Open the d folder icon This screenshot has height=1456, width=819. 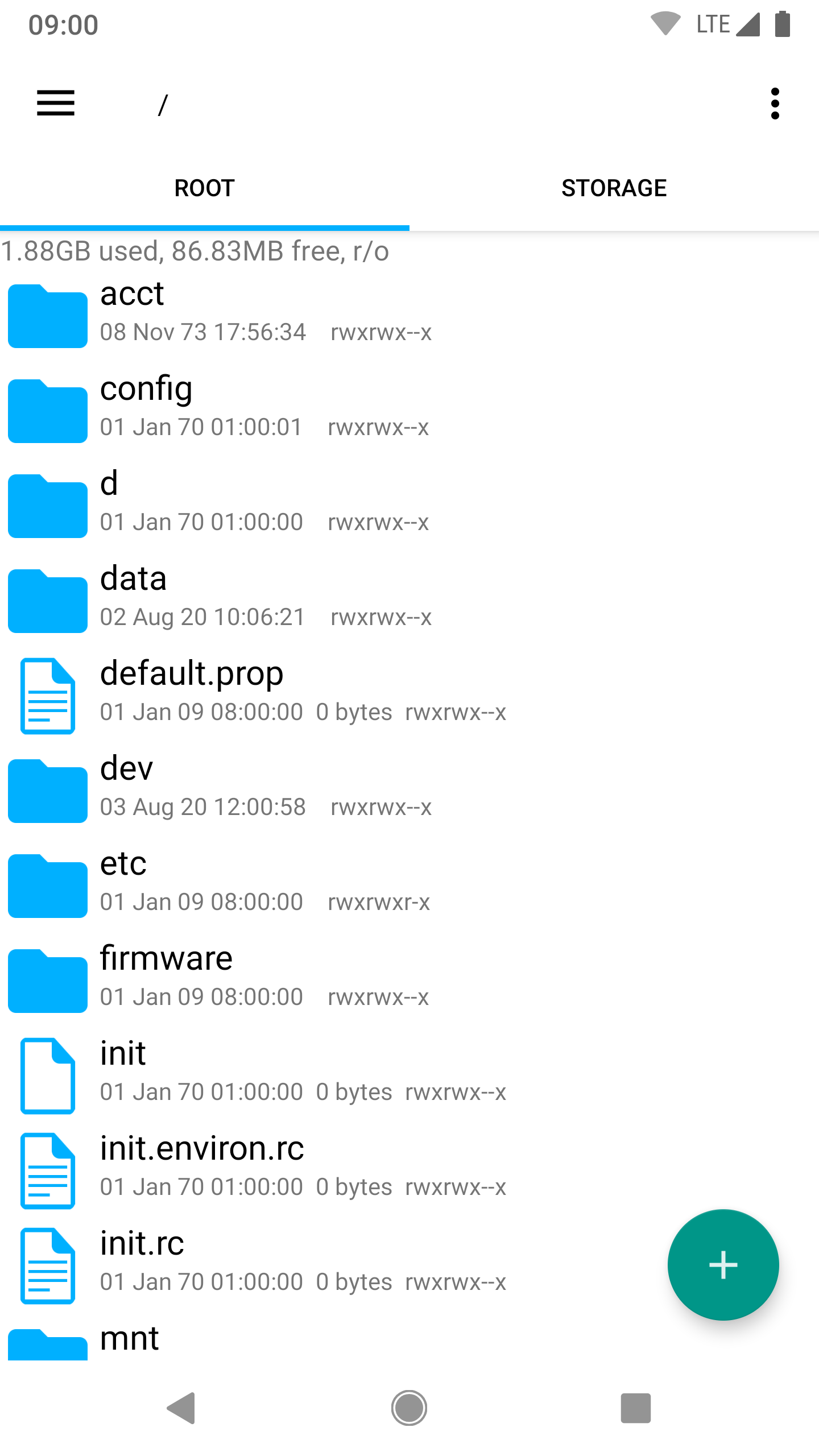tap(47, 505)
